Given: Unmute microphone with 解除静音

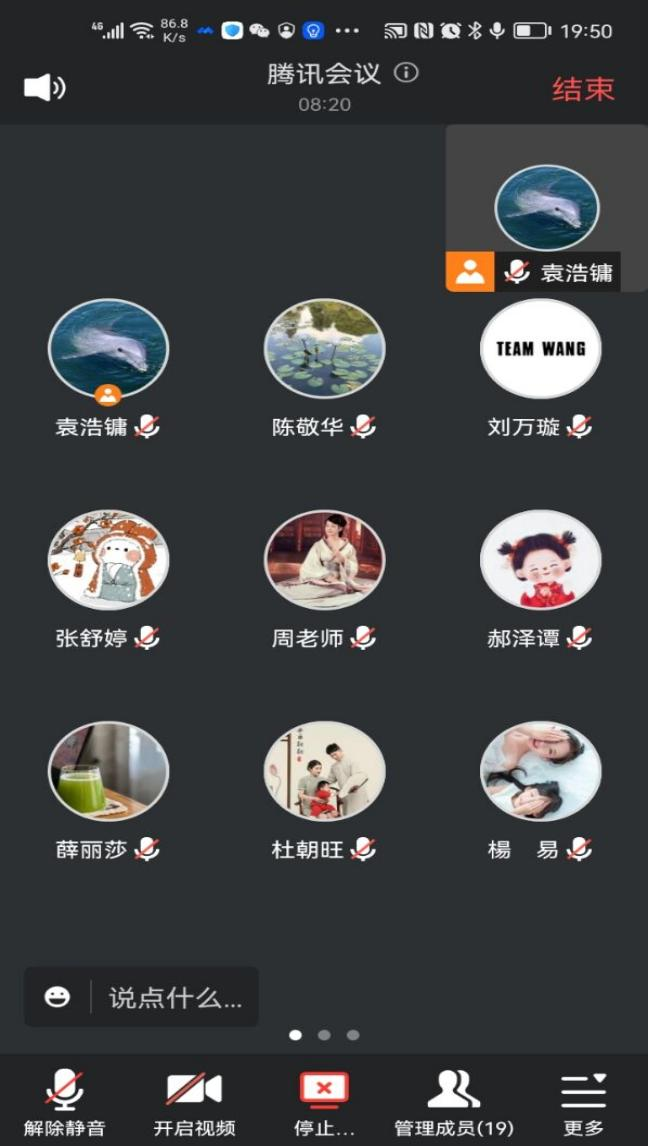Looking at the screenshot, I should [x=65, y=1101].
